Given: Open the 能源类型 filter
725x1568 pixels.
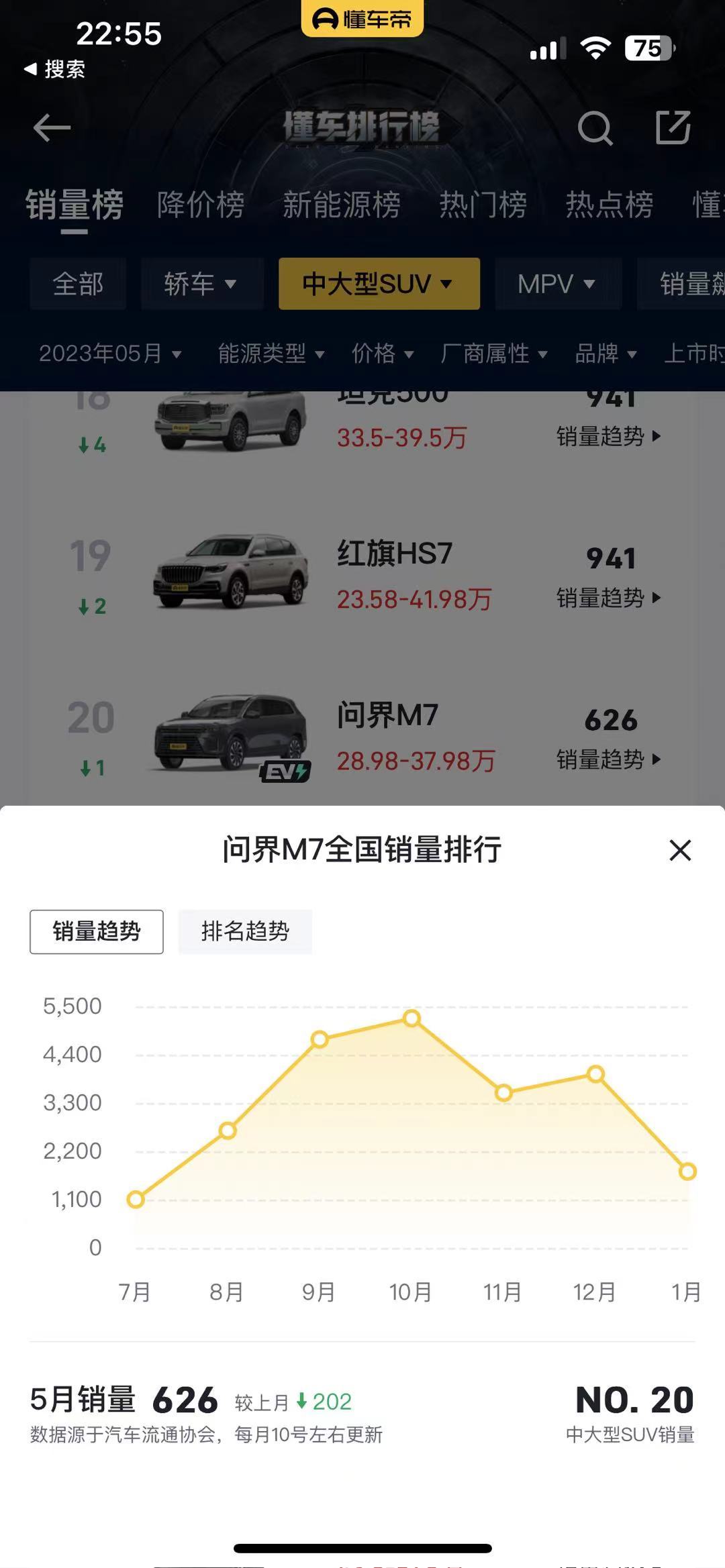Looking at the screenshot, I should click(271, 353).
